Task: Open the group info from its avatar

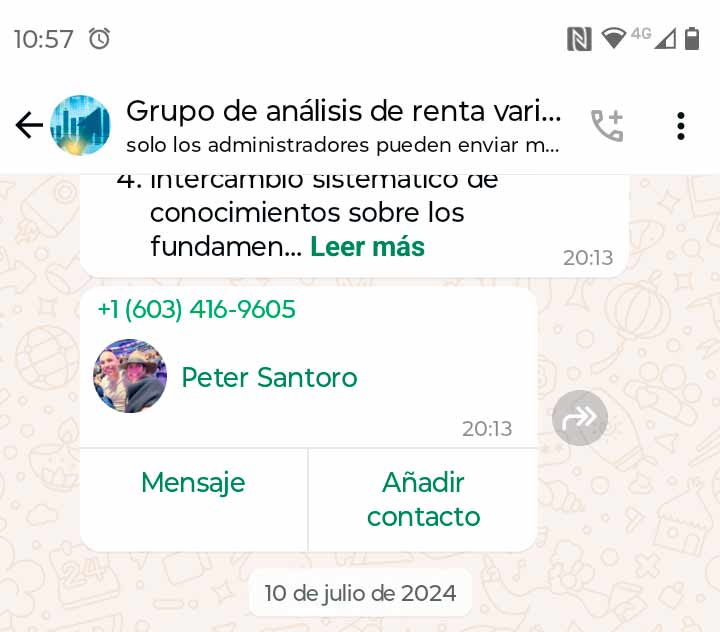Action: [x=80, y=125]
